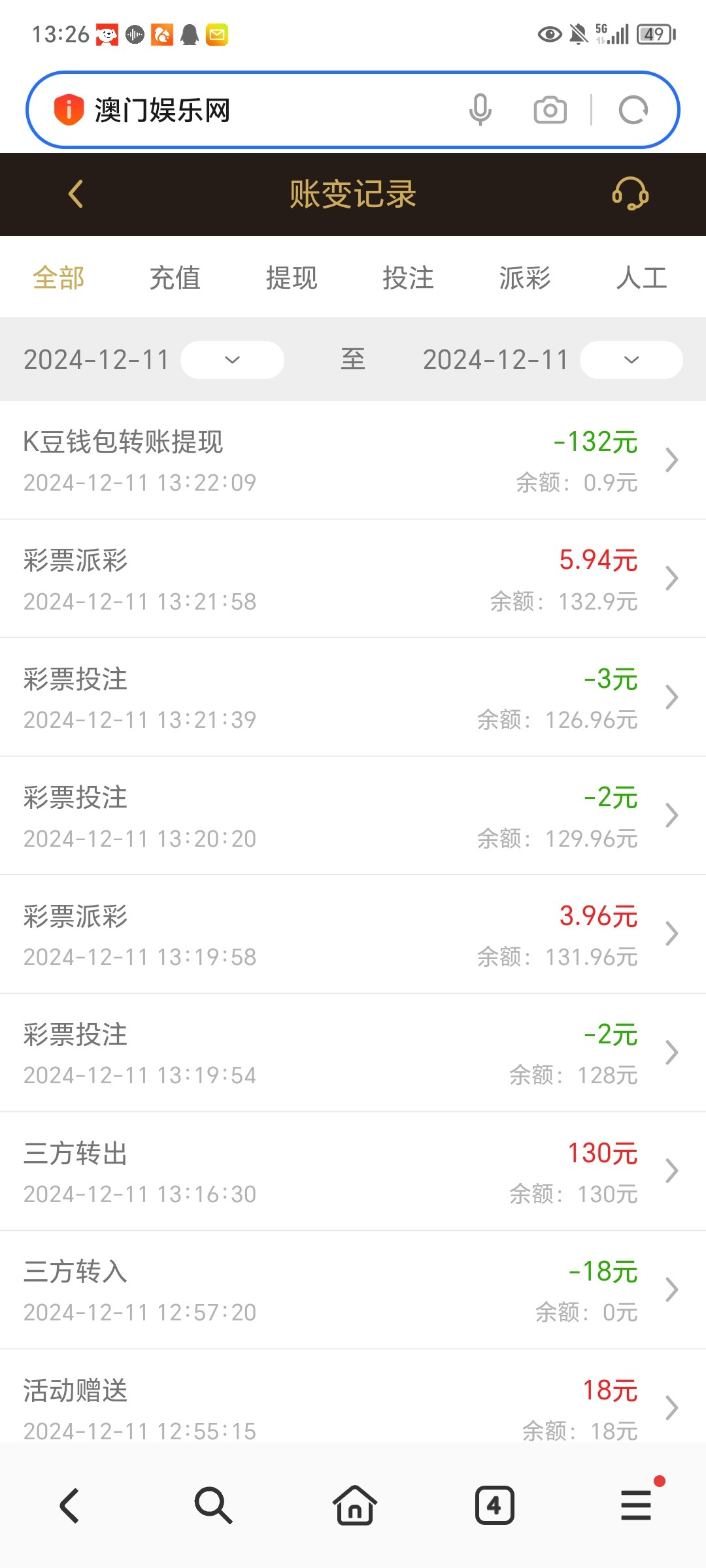
Task: Open the K豆钱包转账提现 record
Action: tap(353, 461)
